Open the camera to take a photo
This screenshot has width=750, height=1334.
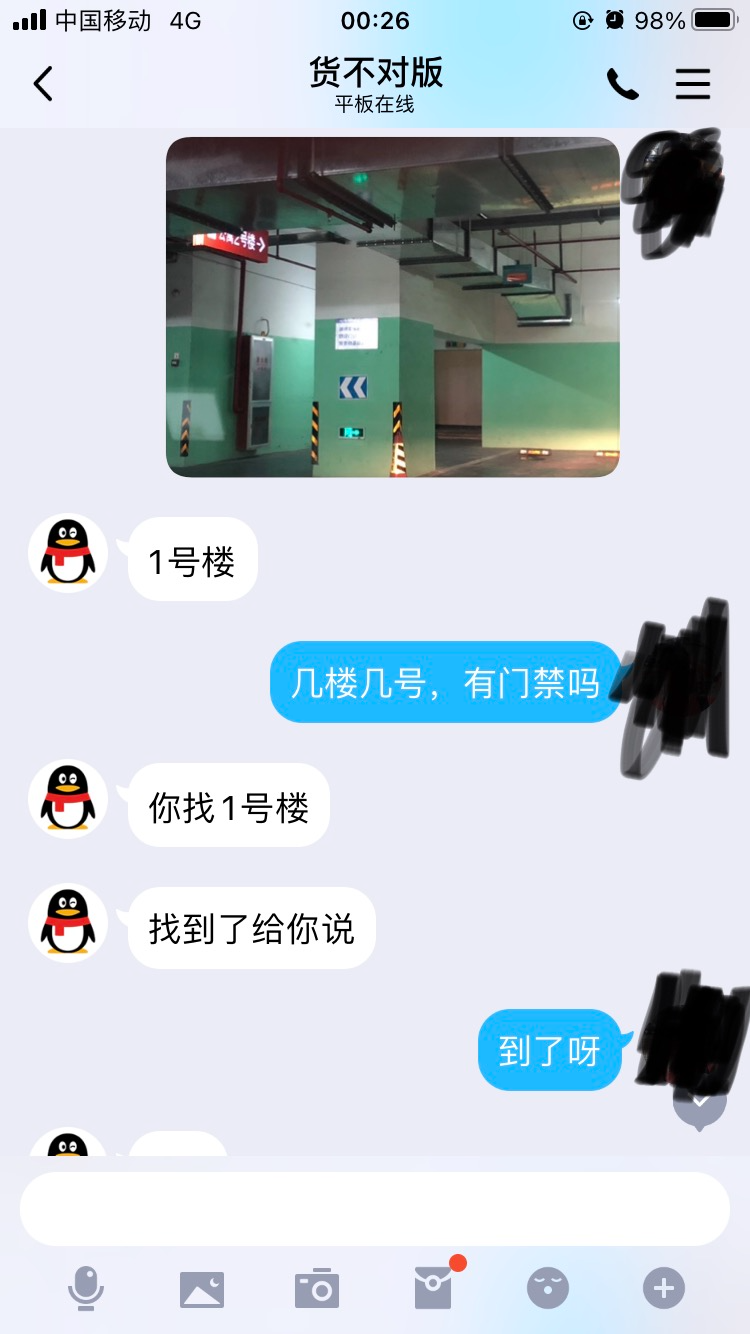pyautogui.click(x=318, y=1288)
